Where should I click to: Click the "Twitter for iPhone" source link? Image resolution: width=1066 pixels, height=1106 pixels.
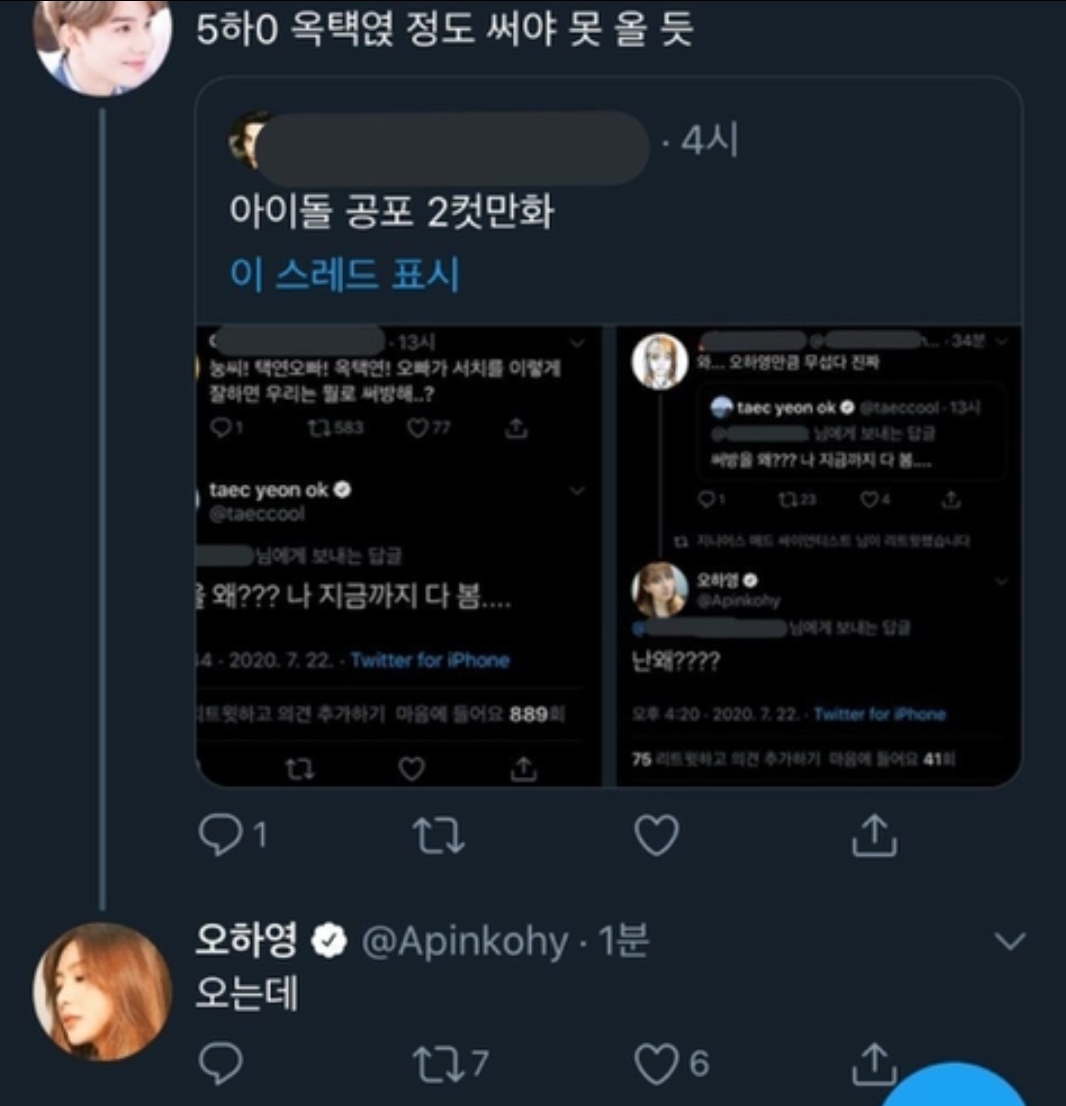(x=428, y=660)
